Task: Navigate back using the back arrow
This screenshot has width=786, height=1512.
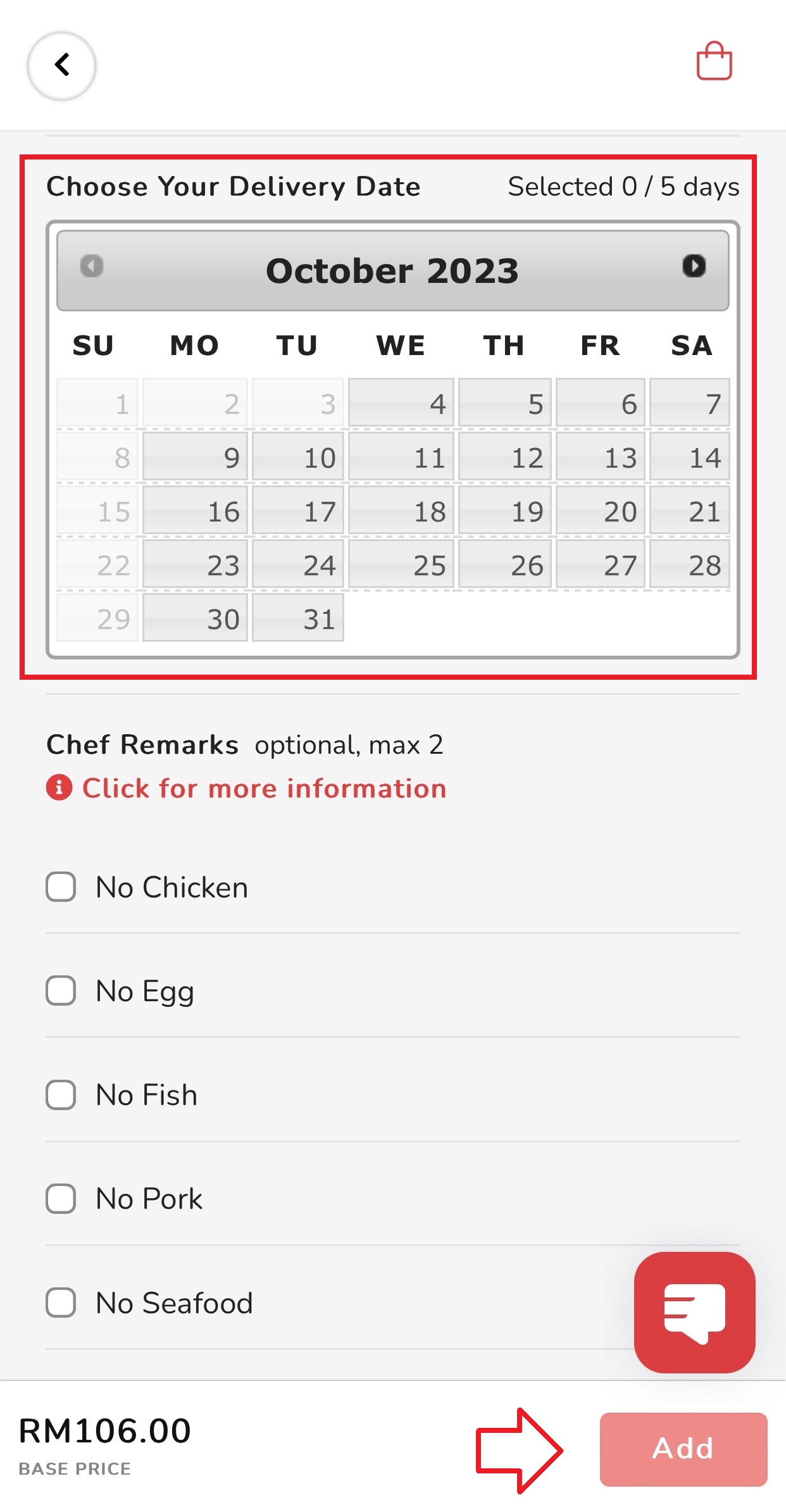Action: (x=61, y=66)
